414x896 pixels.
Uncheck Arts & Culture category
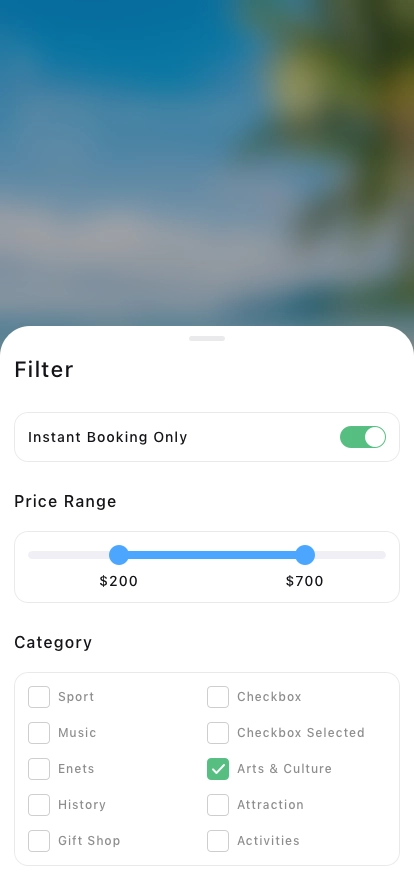[218, 769]
